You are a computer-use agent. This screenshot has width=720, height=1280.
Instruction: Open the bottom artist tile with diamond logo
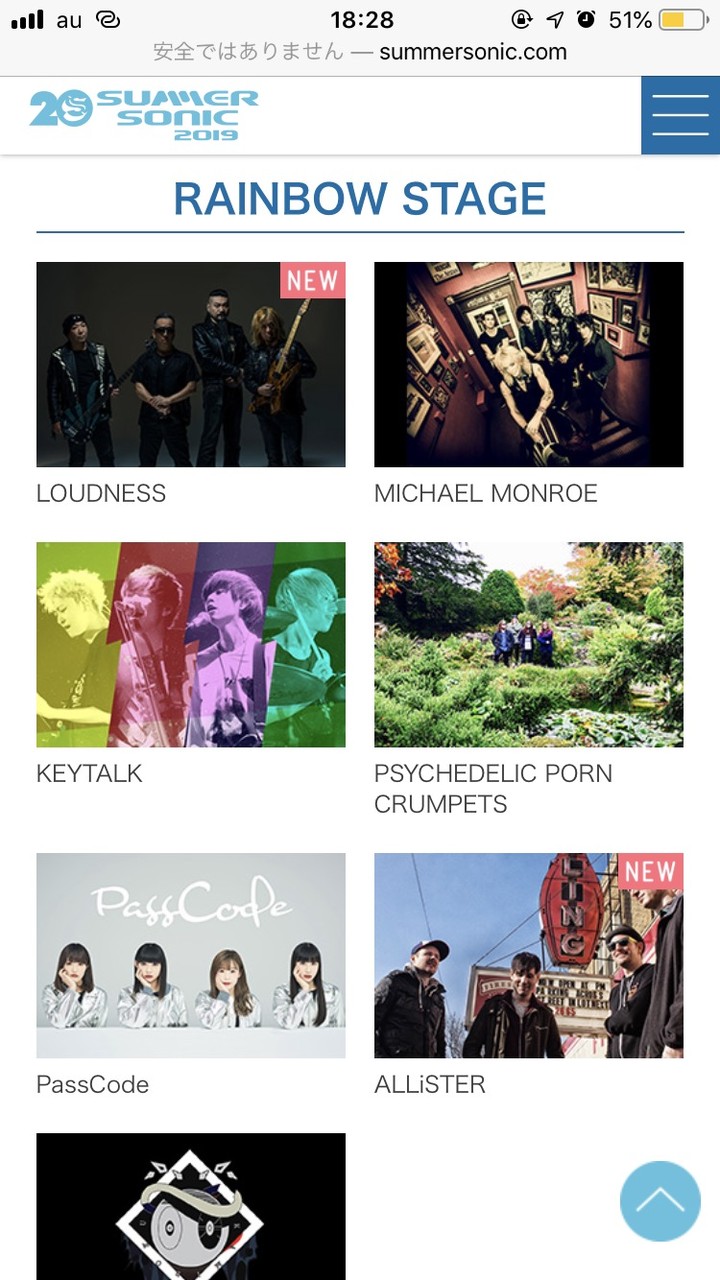pyautogui.click(x=191, y=1206)
